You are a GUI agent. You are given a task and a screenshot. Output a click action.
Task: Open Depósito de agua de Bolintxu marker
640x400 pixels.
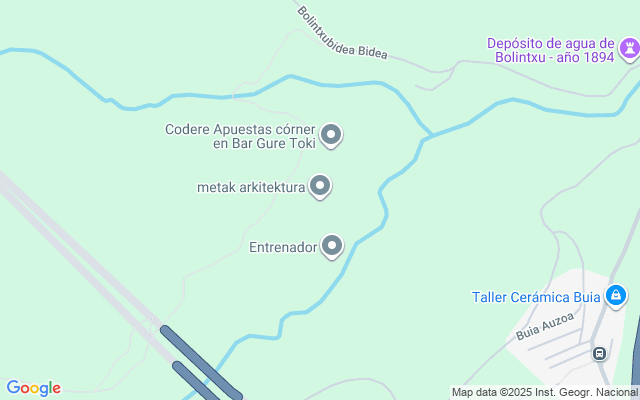(x=628, y=47)
